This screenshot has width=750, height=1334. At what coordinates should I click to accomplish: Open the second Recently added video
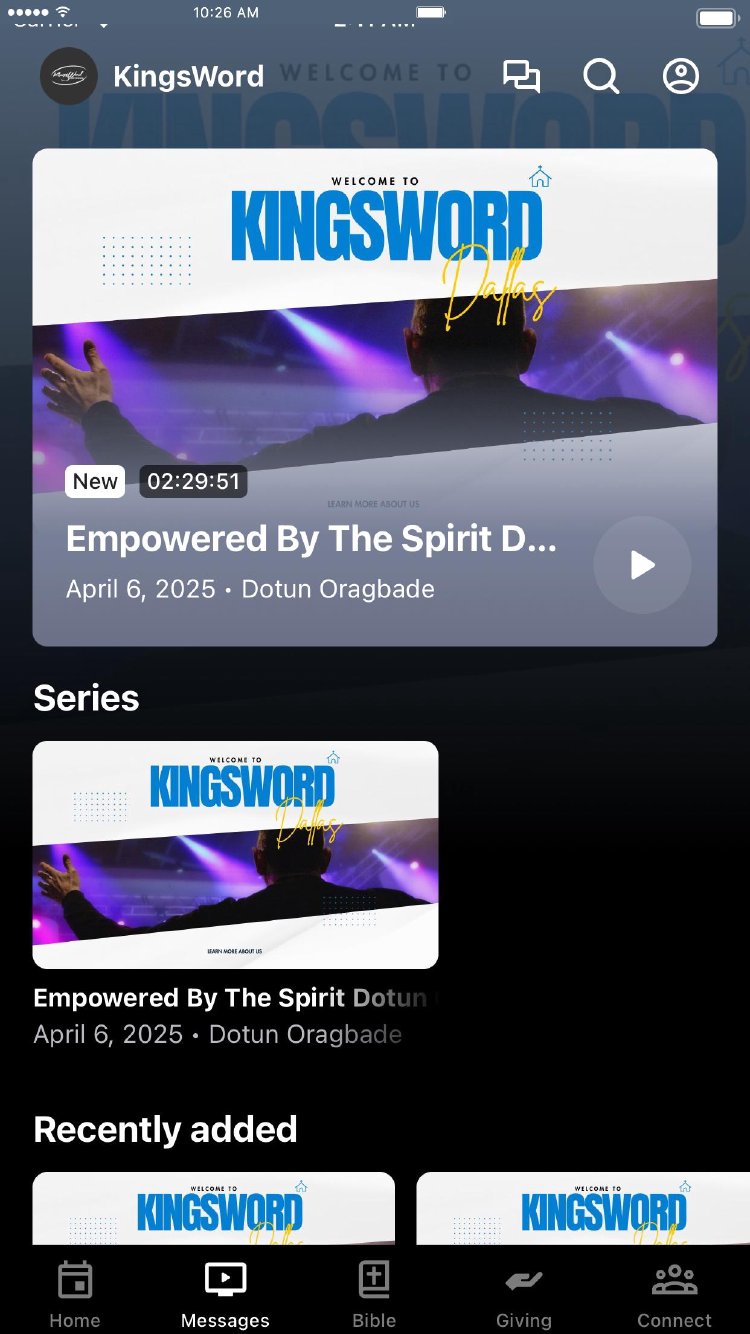583,1208
